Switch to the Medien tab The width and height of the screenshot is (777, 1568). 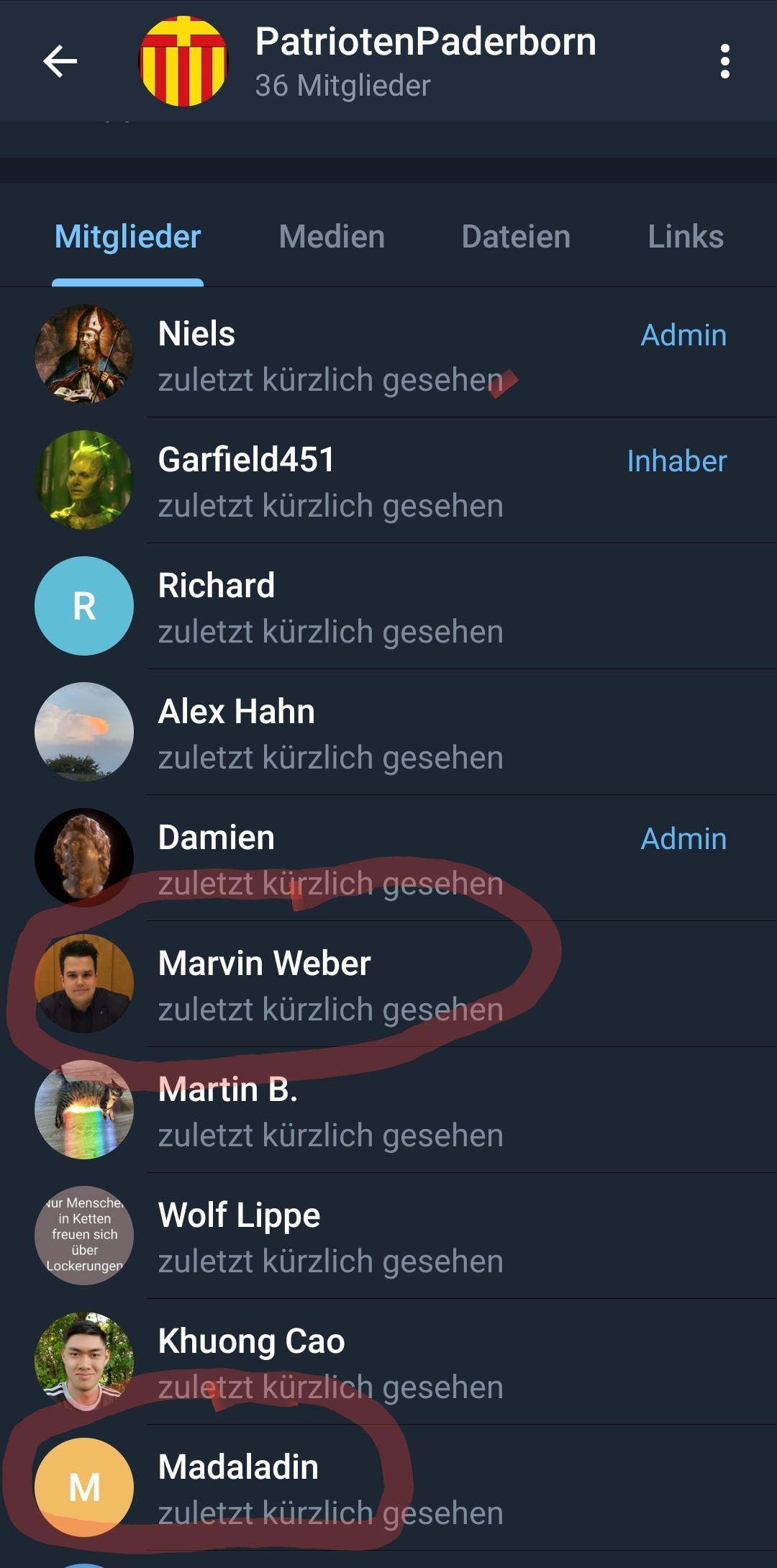tap(332, 237)
